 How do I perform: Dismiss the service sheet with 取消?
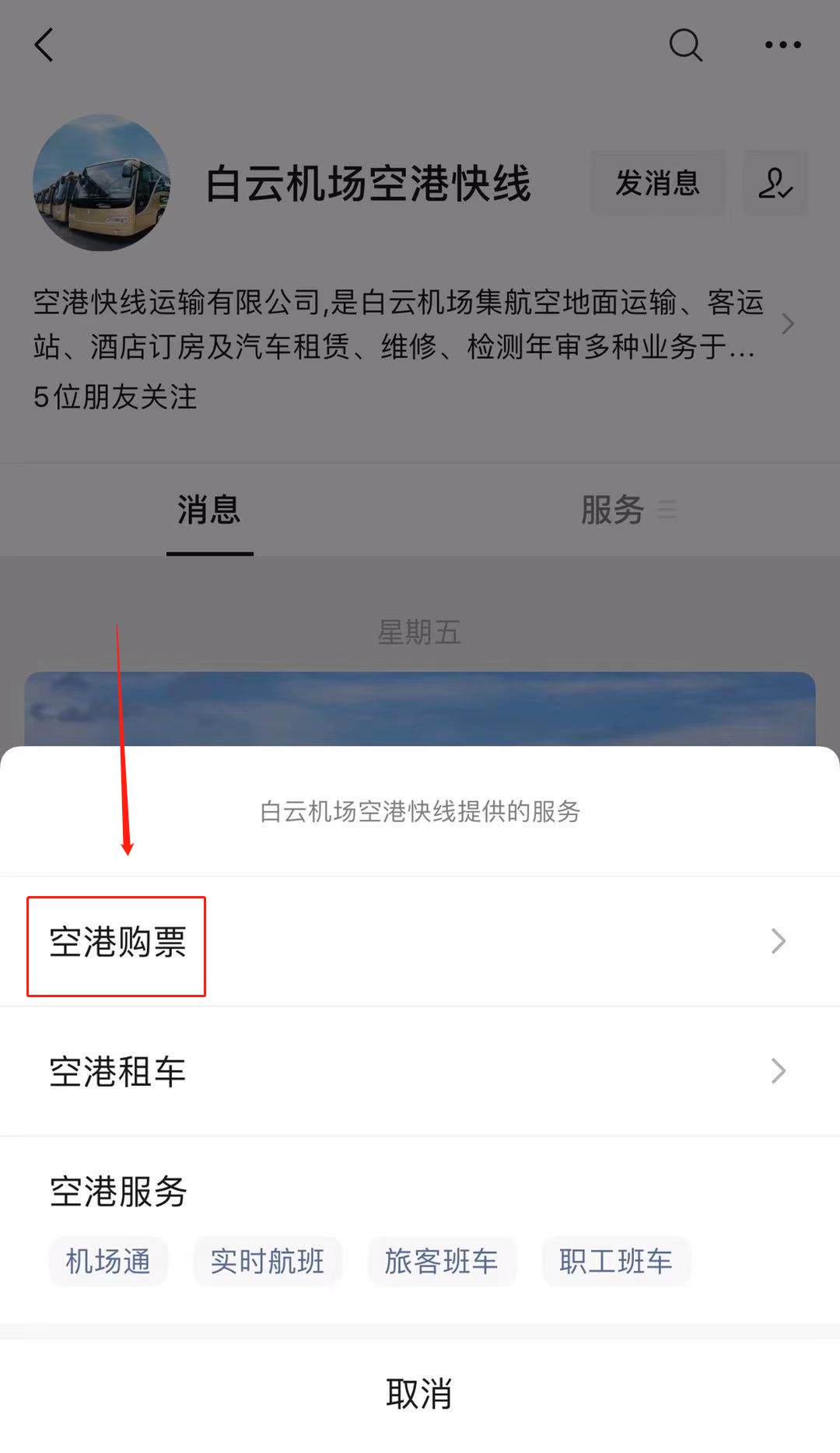[420, 1393]
